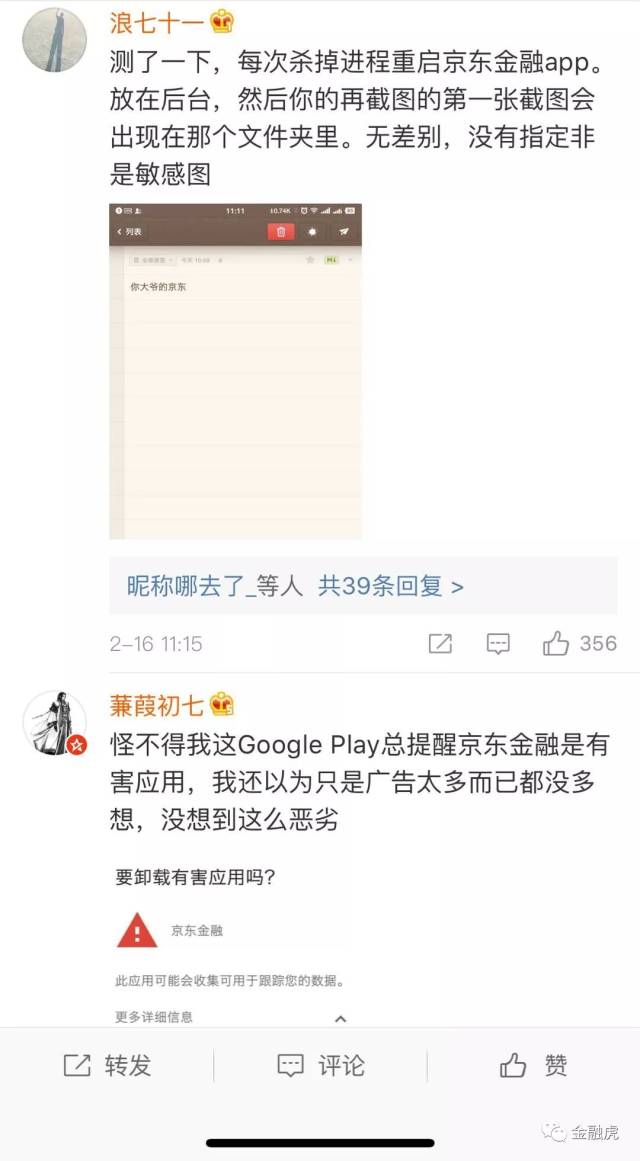
Task: Tap 赞 in the bottom bar
Action: click(x=533, y=1065)
